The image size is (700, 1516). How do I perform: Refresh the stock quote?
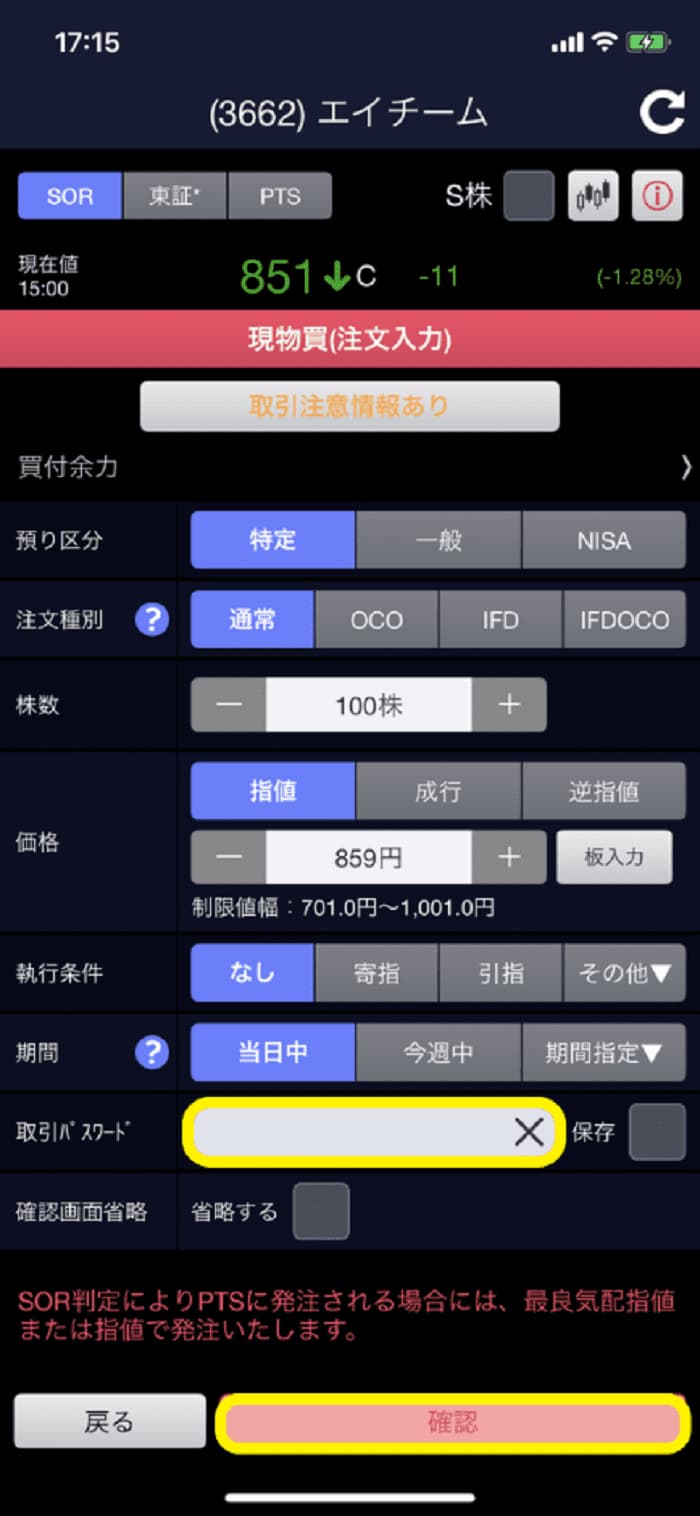[662, 111]
